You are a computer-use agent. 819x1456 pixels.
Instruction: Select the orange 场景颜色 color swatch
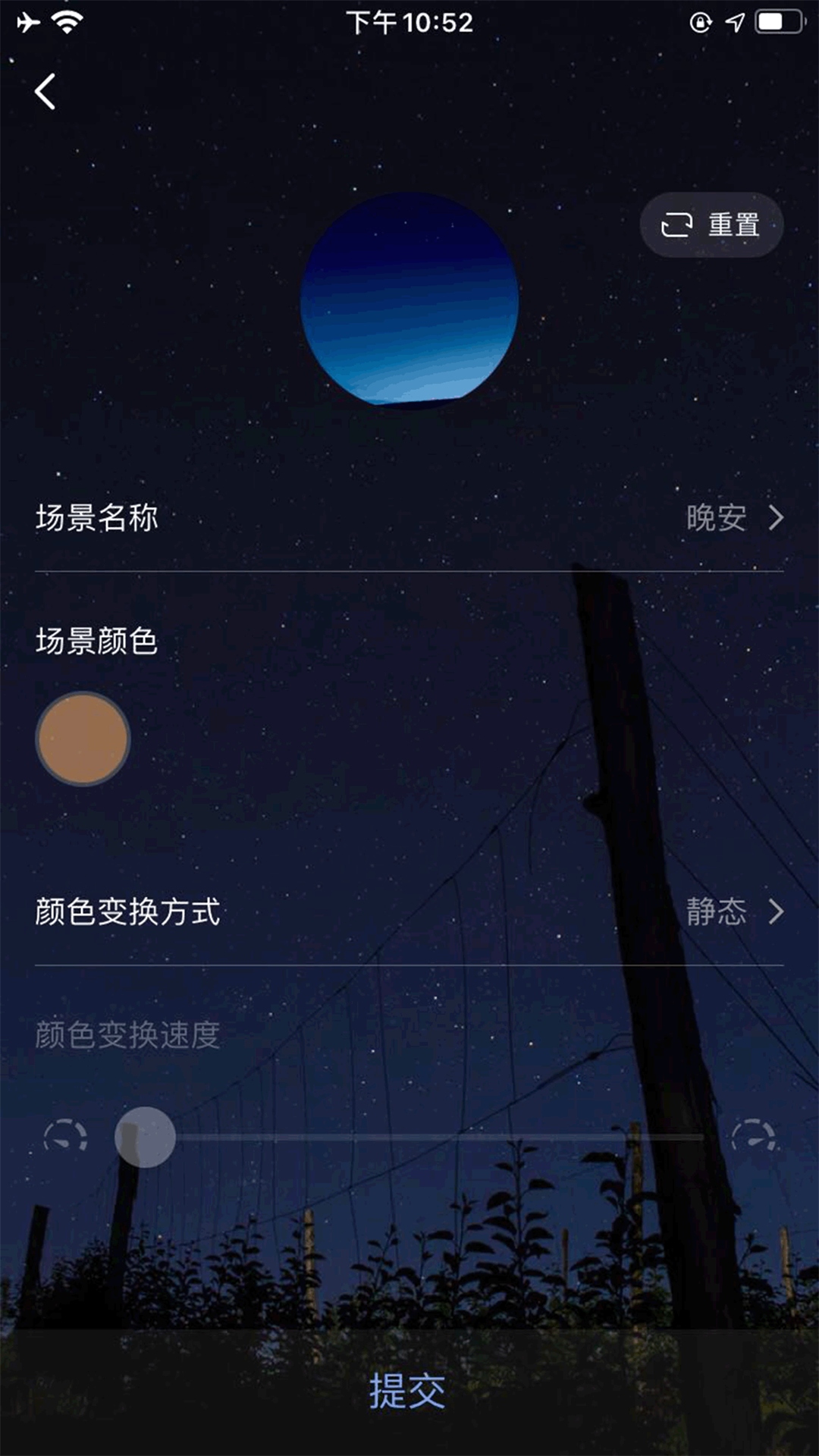point(81,738)
